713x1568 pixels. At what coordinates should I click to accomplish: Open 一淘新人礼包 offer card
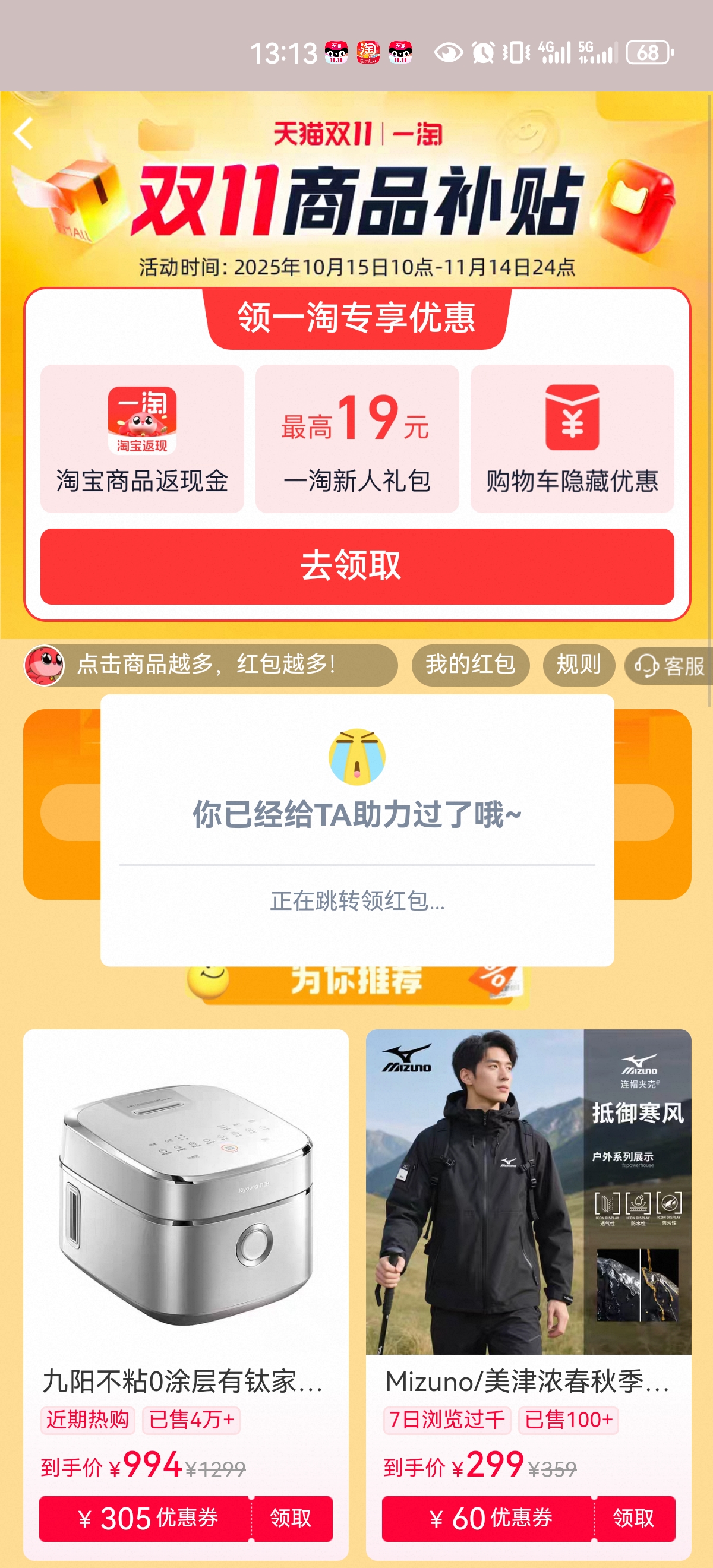[x=357, y=438]
